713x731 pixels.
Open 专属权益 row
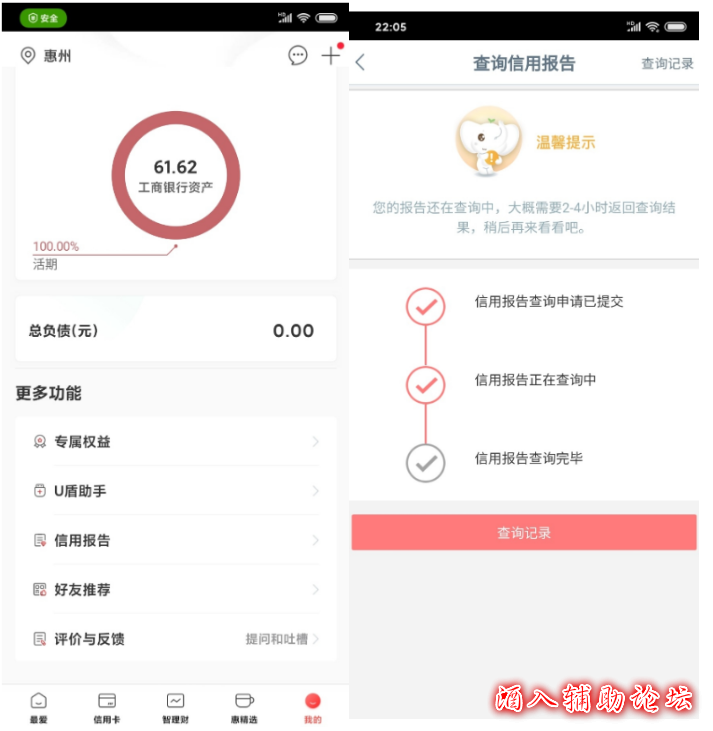(176, 442)
